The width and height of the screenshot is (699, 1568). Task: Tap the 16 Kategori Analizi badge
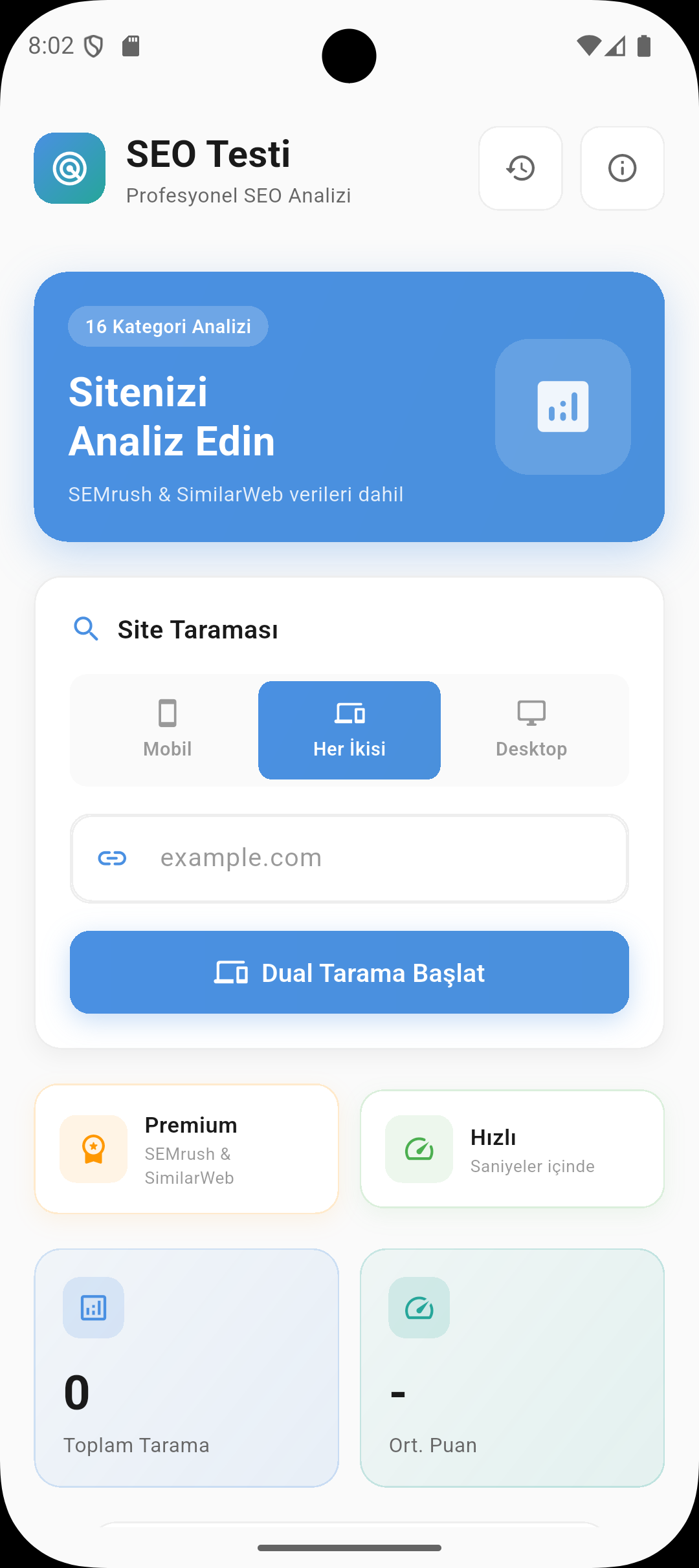tap(168, 326)
